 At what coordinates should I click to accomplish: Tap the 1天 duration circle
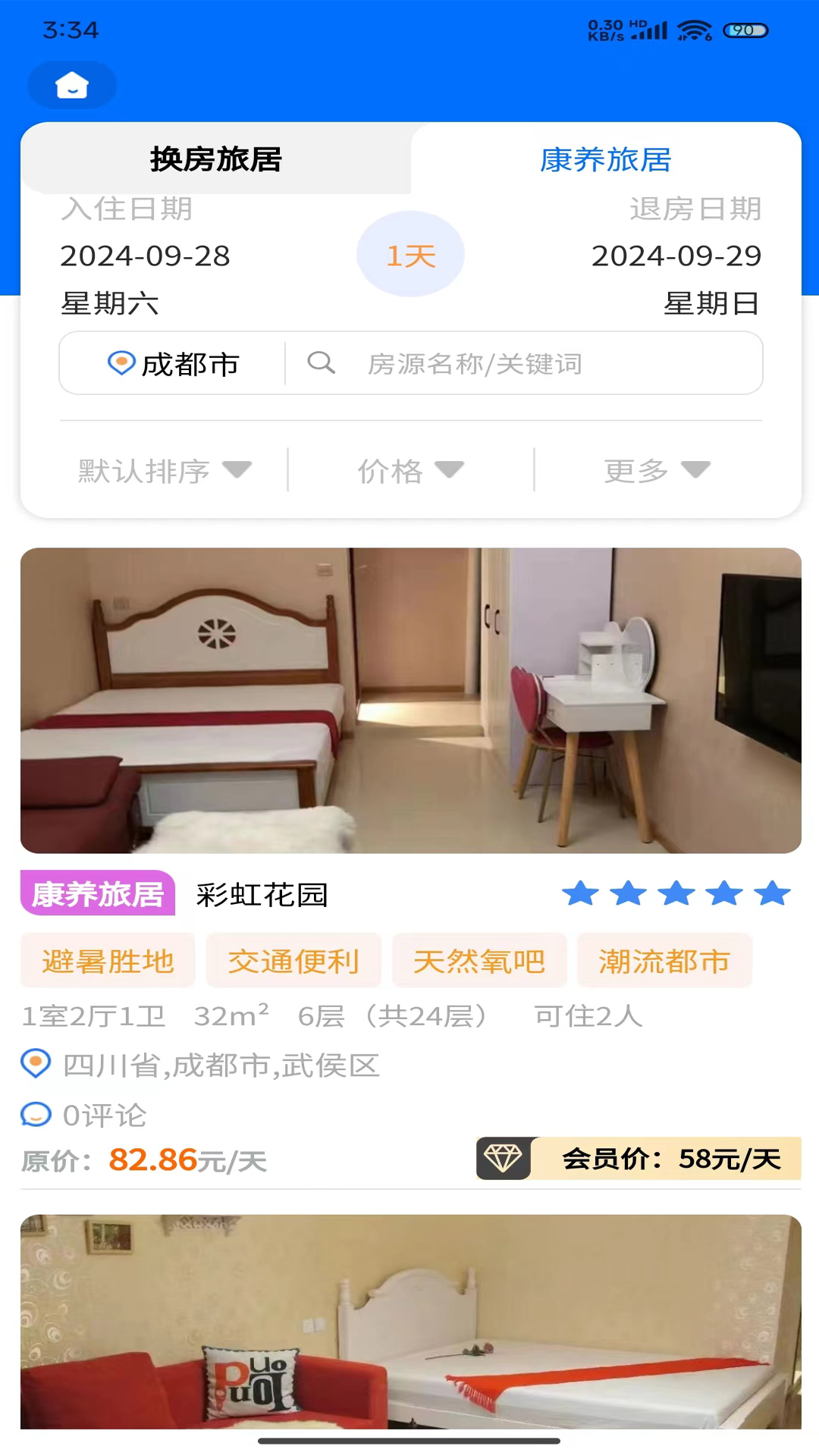click(x=409, y=255)
